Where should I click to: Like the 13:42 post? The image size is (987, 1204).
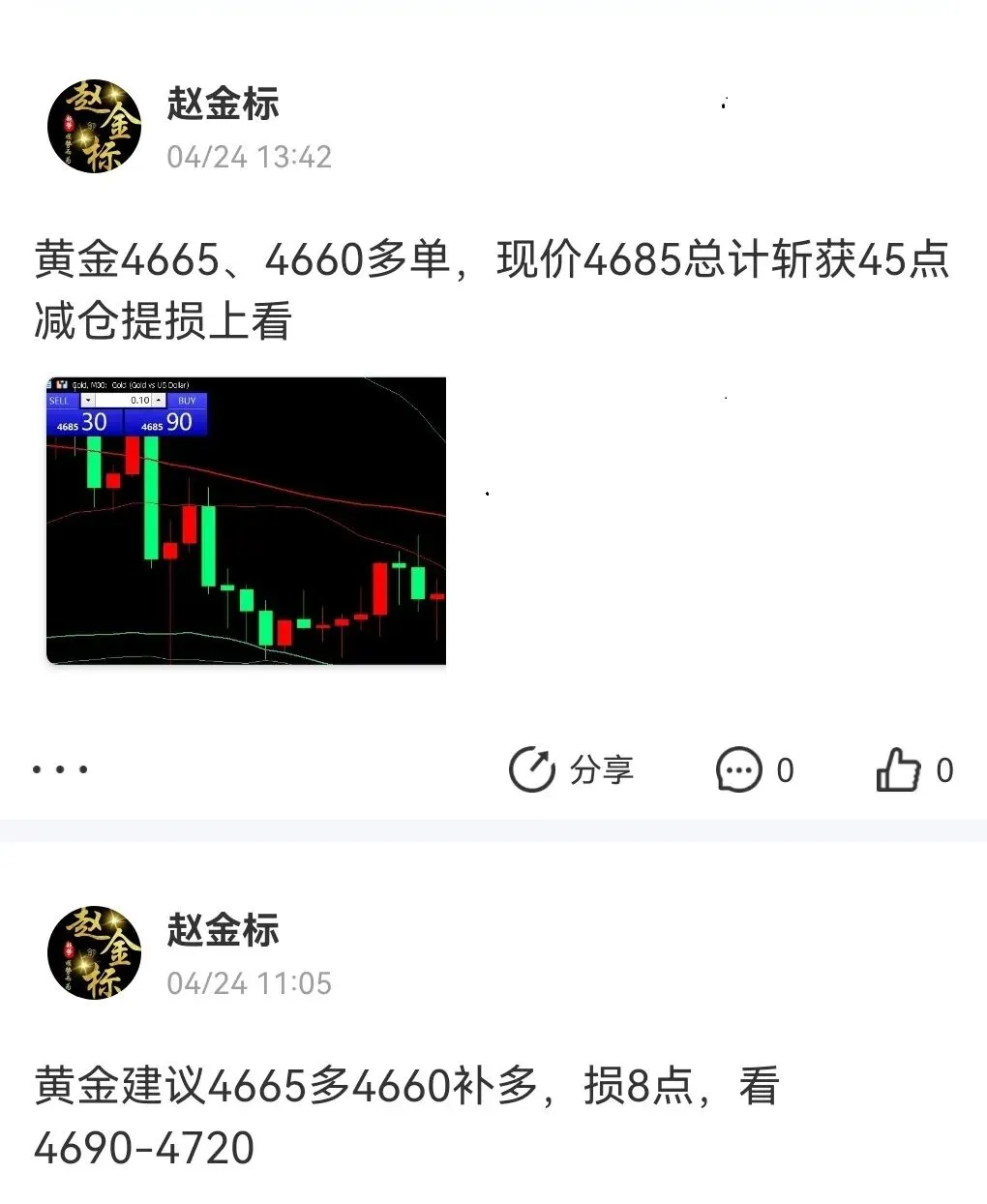click(x=913, y=770)
